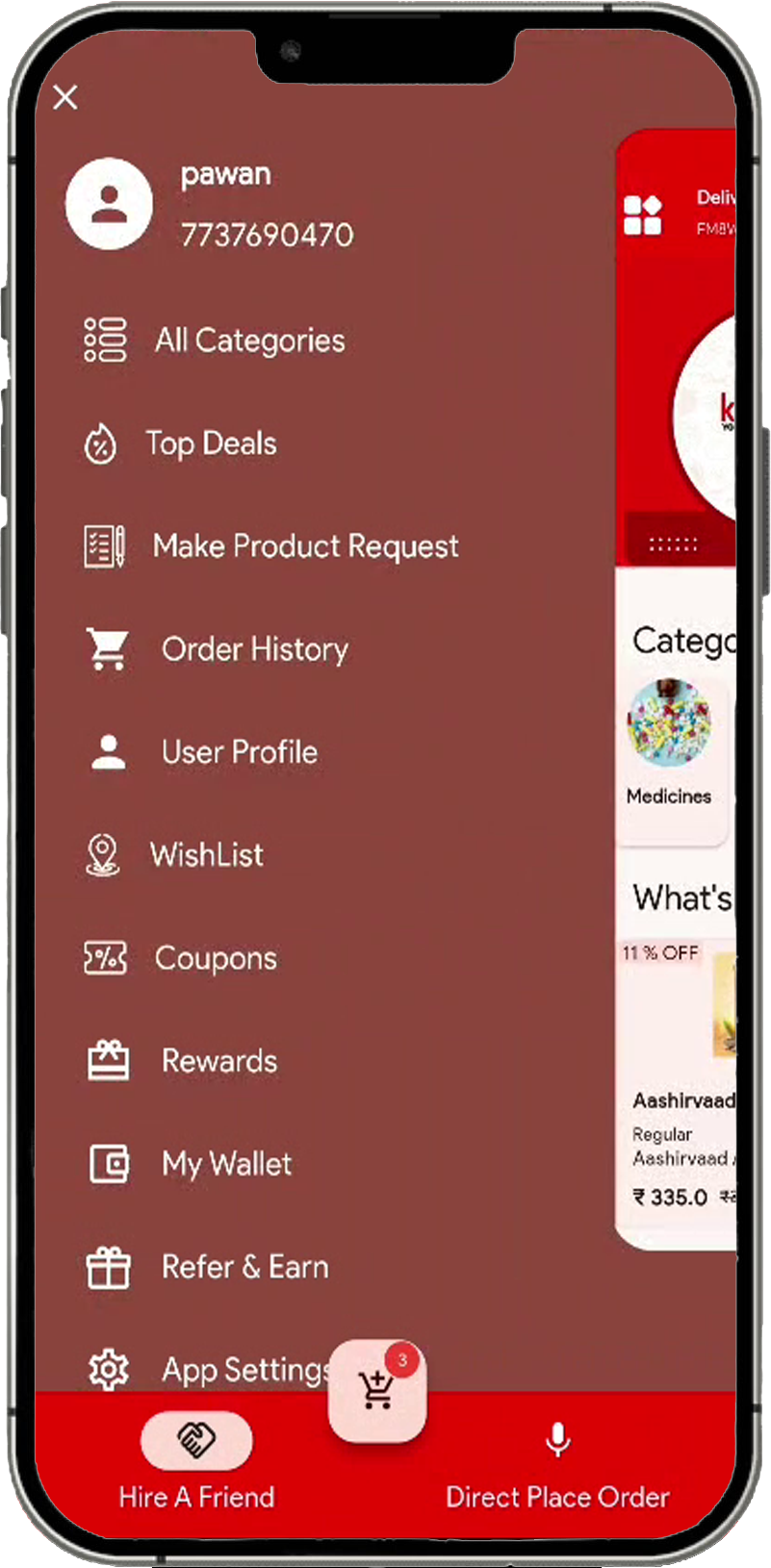Select Make Product Request
This screenshot has width=771, height=1568.
[305, 546]
